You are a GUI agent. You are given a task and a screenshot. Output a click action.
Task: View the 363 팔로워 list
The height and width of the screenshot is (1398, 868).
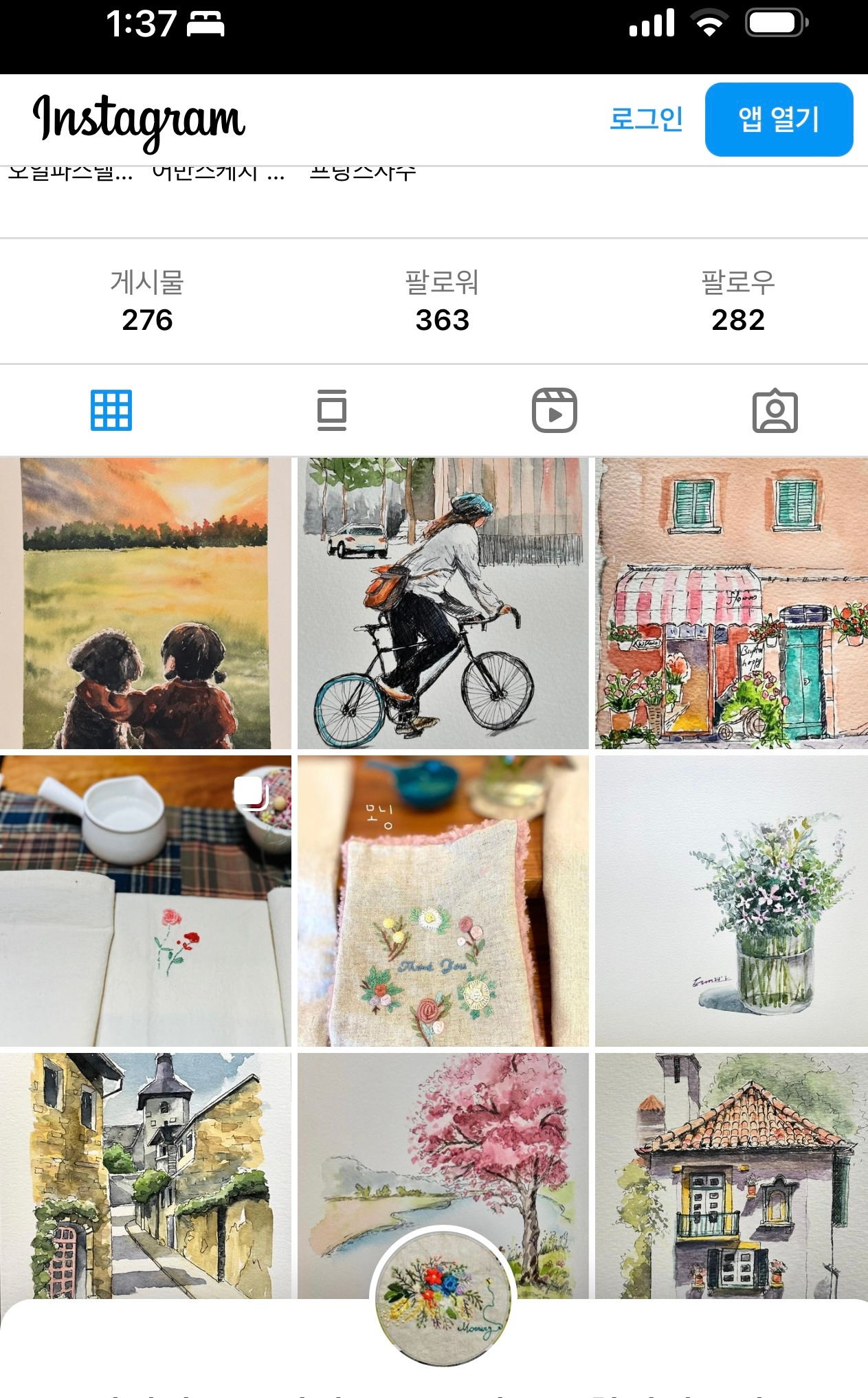coord(442,302)
